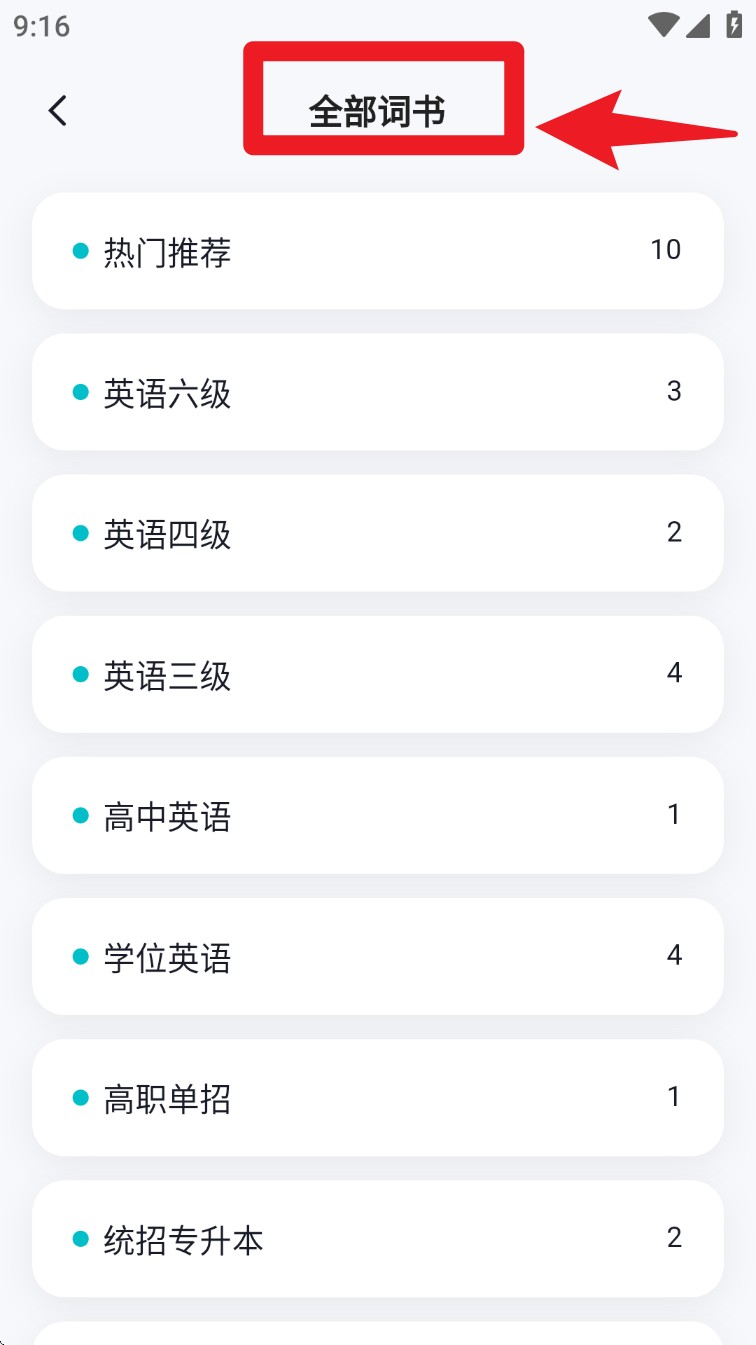Open the 英语三级 category
Screen dimensions: 756x1345
coord(378,675)
